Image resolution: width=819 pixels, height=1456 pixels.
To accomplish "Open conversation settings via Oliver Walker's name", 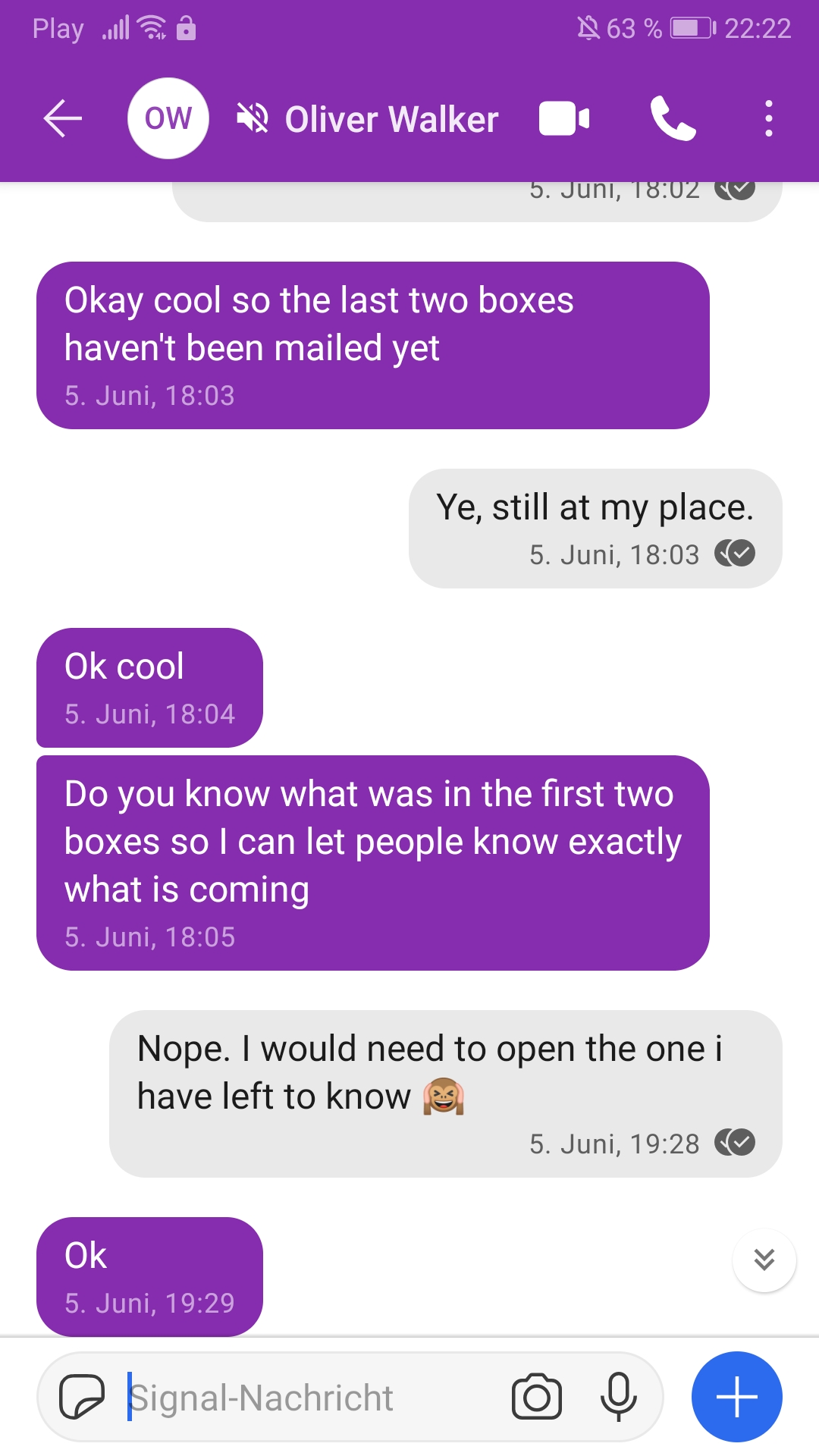I will click(391, 119).
